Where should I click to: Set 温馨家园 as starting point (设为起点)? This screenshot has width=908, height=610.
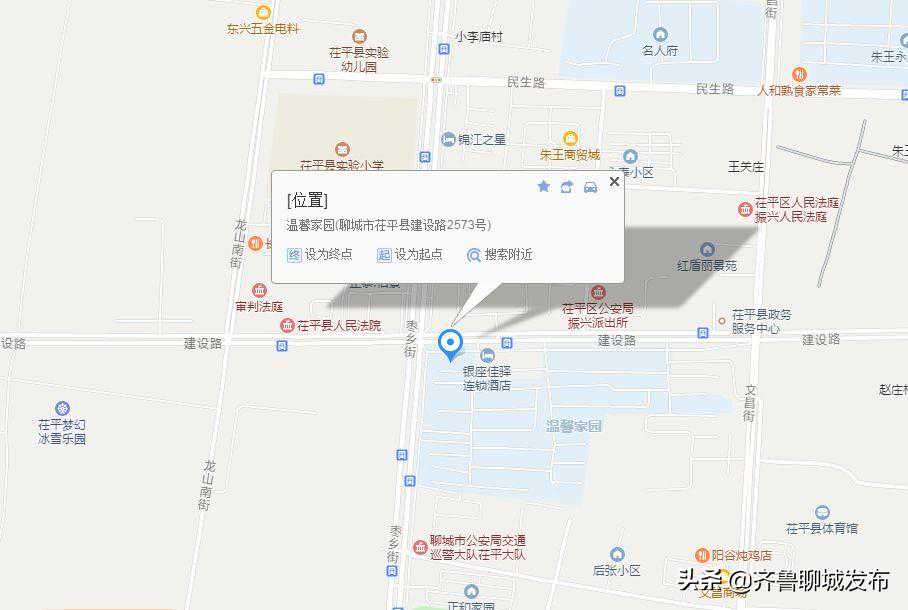[x=410, y=255]
